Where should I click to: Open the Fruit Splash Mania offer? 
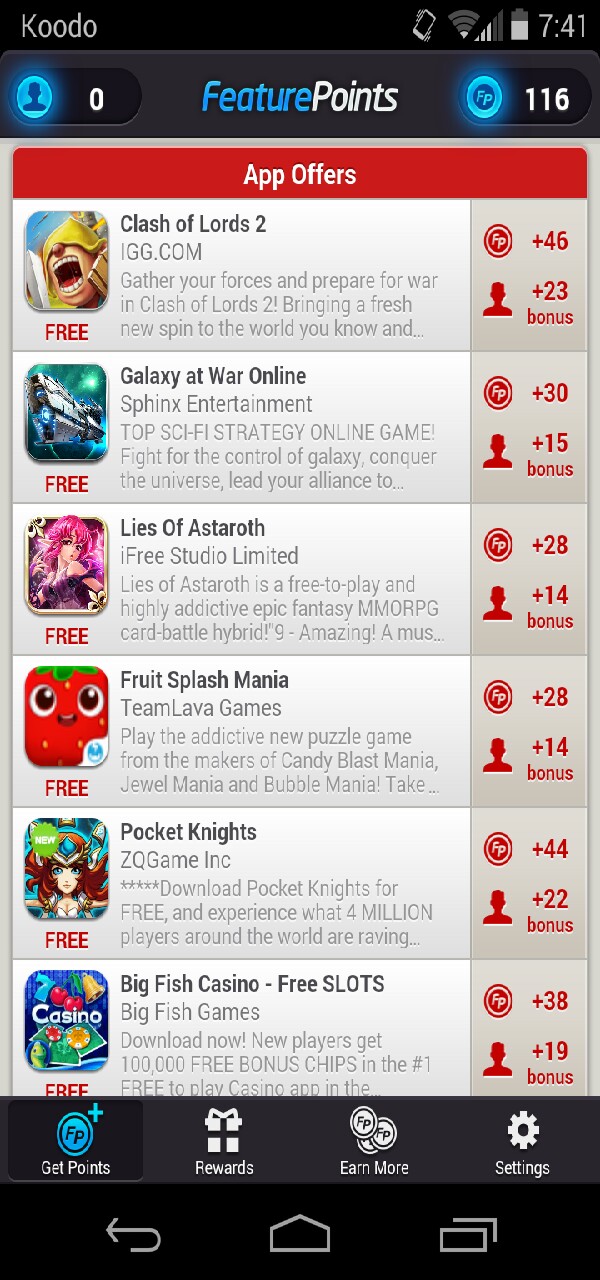click(x=300, y=731)
